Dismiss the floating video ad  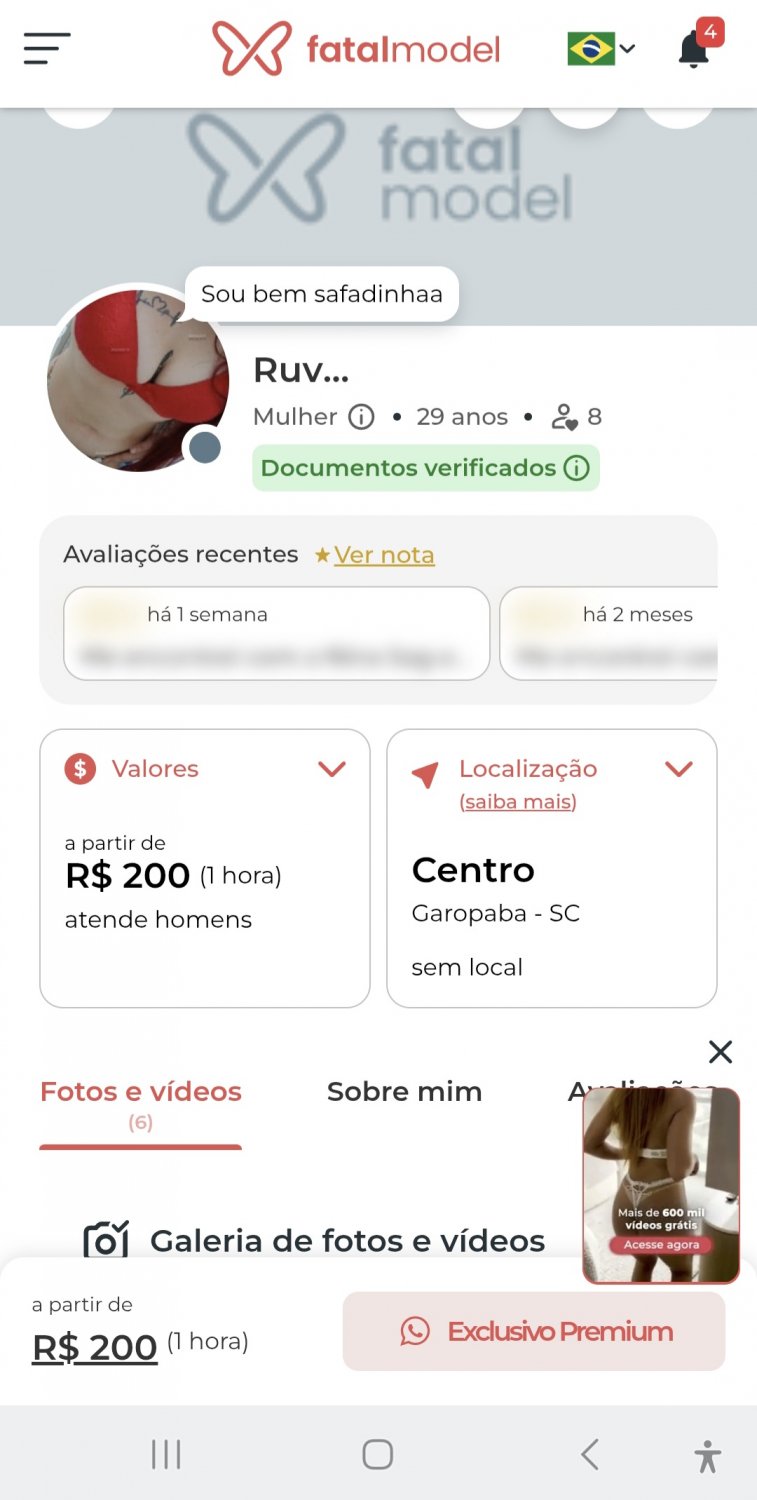click(x=720, y=1052)
